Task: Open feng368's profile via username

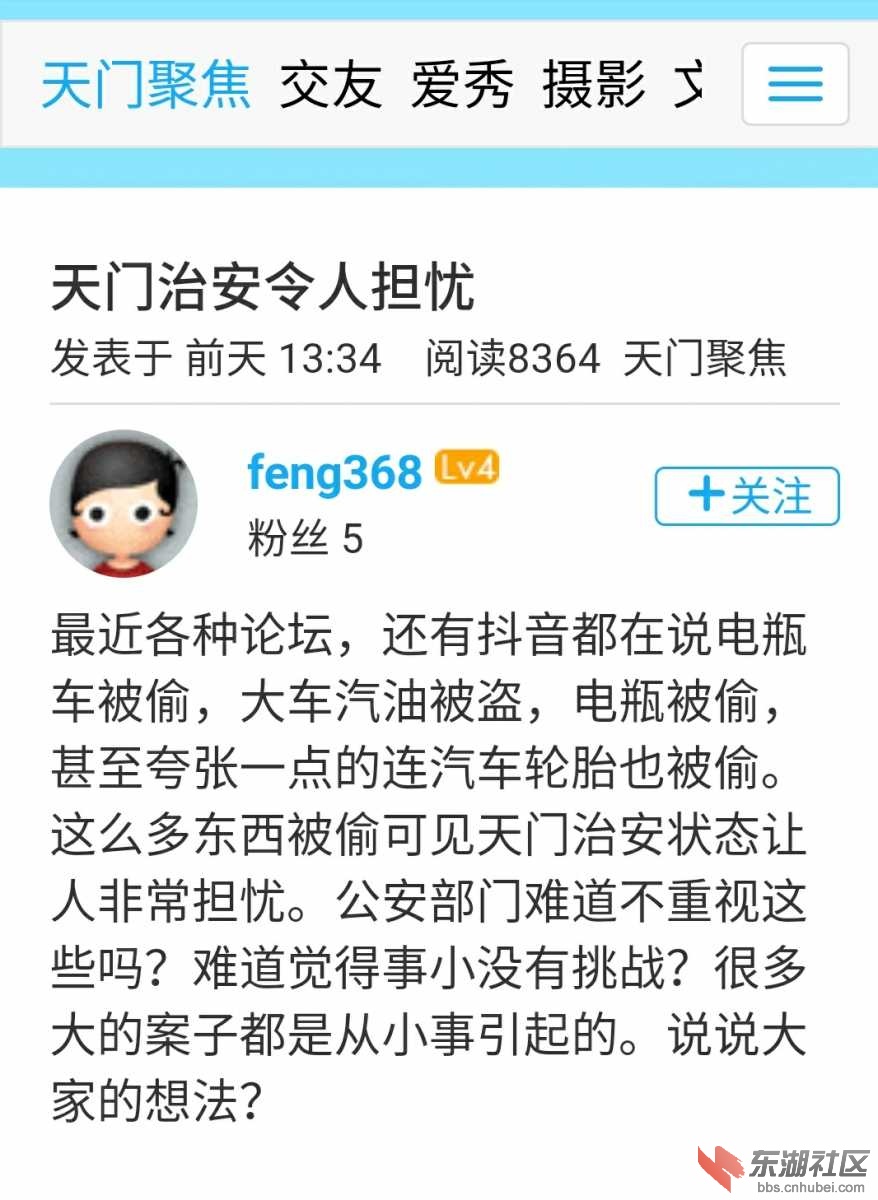Action: coord(335,473)
